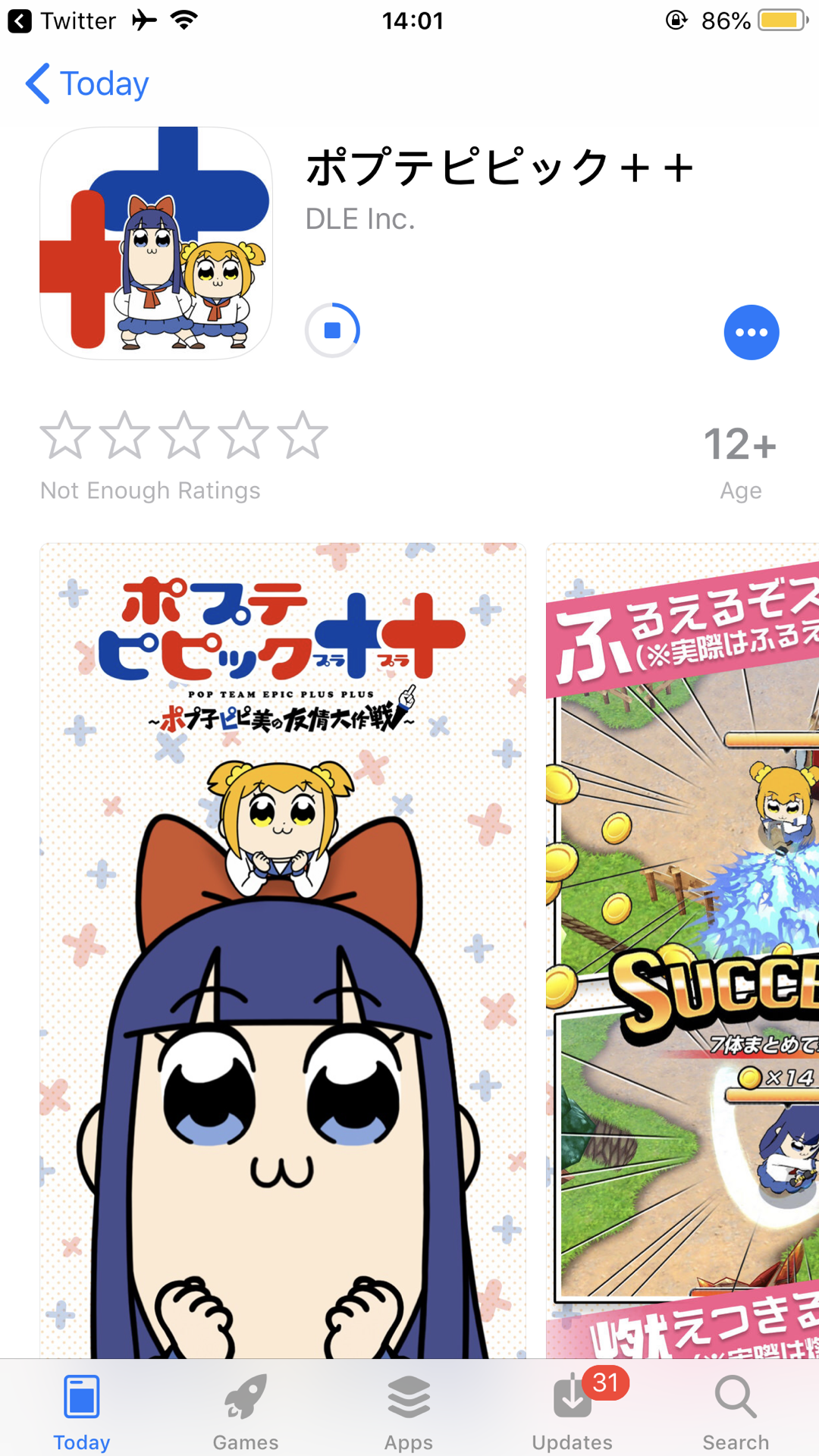Viewport: 819px width, 1456px height.
Task: Open the blue more options menu
Action: (751, 332)
